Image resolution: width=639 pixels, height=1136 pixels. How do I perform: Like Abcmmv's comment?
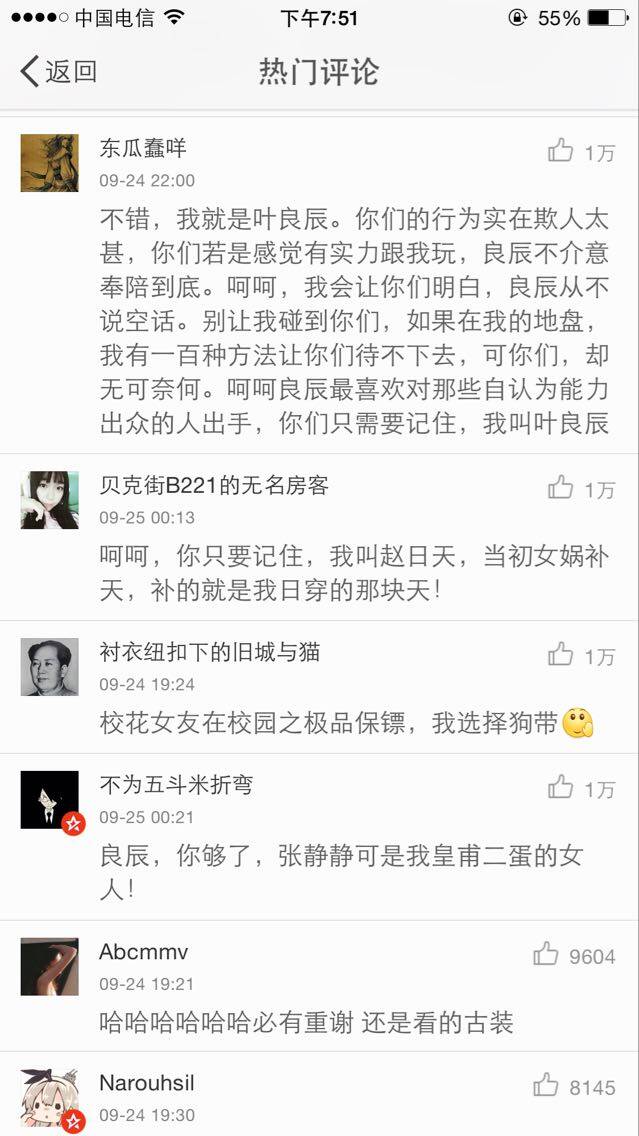pyautogui.click(x=546, y=955)
